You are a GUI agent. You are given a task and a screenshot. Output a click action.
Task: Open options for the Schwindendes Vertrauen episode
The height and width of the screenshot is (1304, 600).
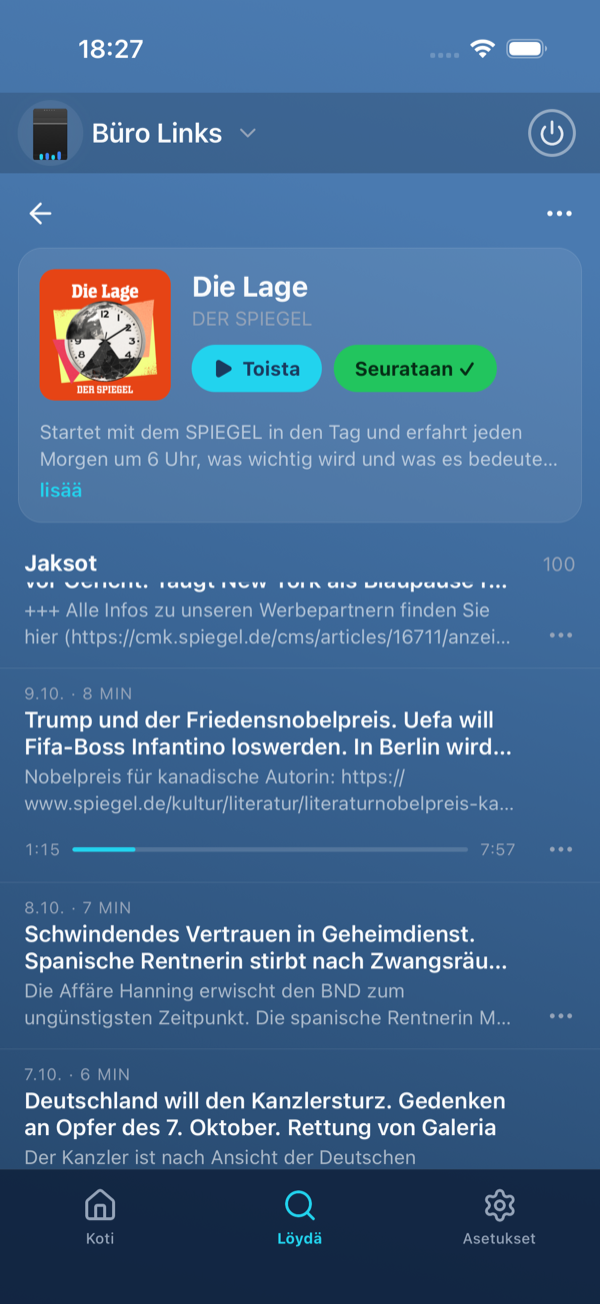pyautogui.click(x=561, y=1016)
